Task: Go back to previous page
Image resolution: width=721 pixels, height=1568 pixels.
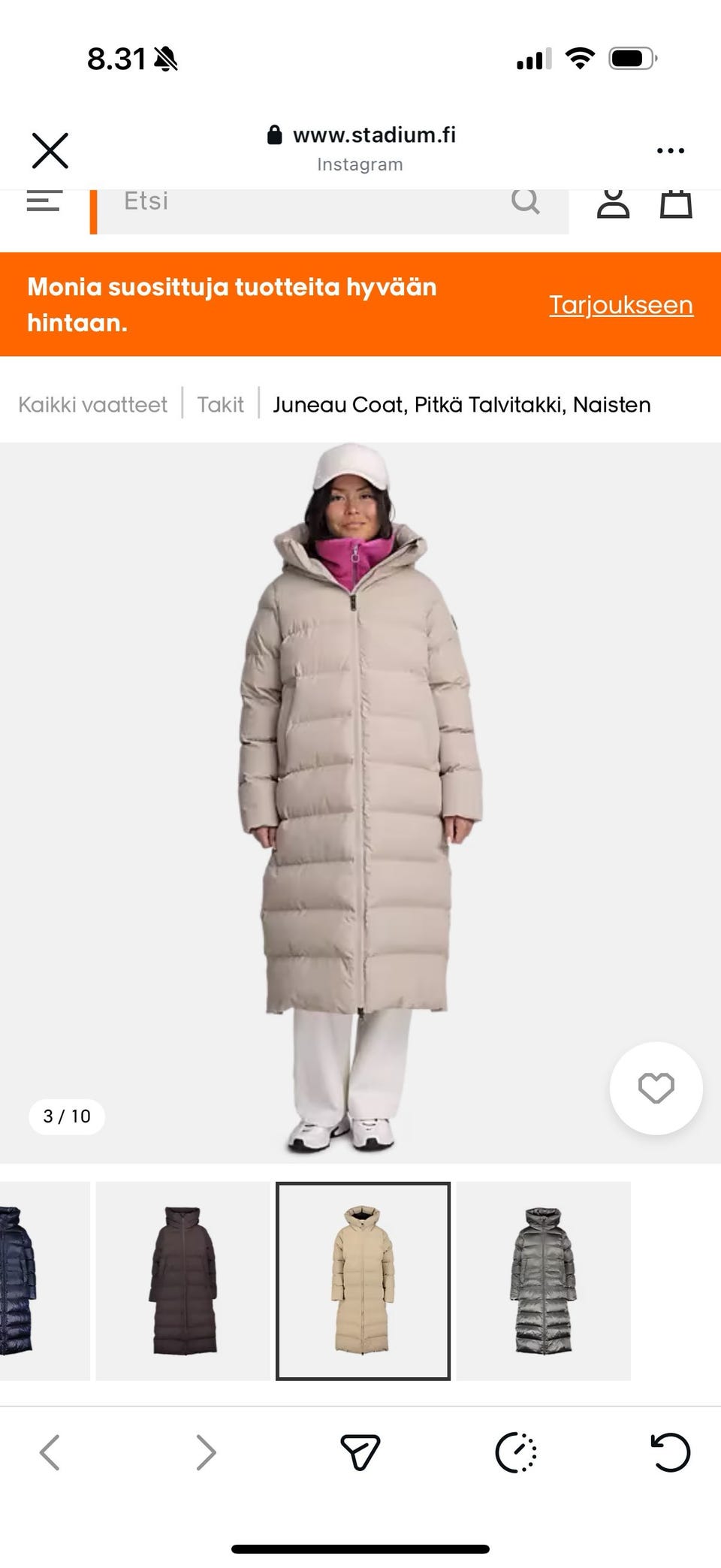Action: coord(50,1452)
